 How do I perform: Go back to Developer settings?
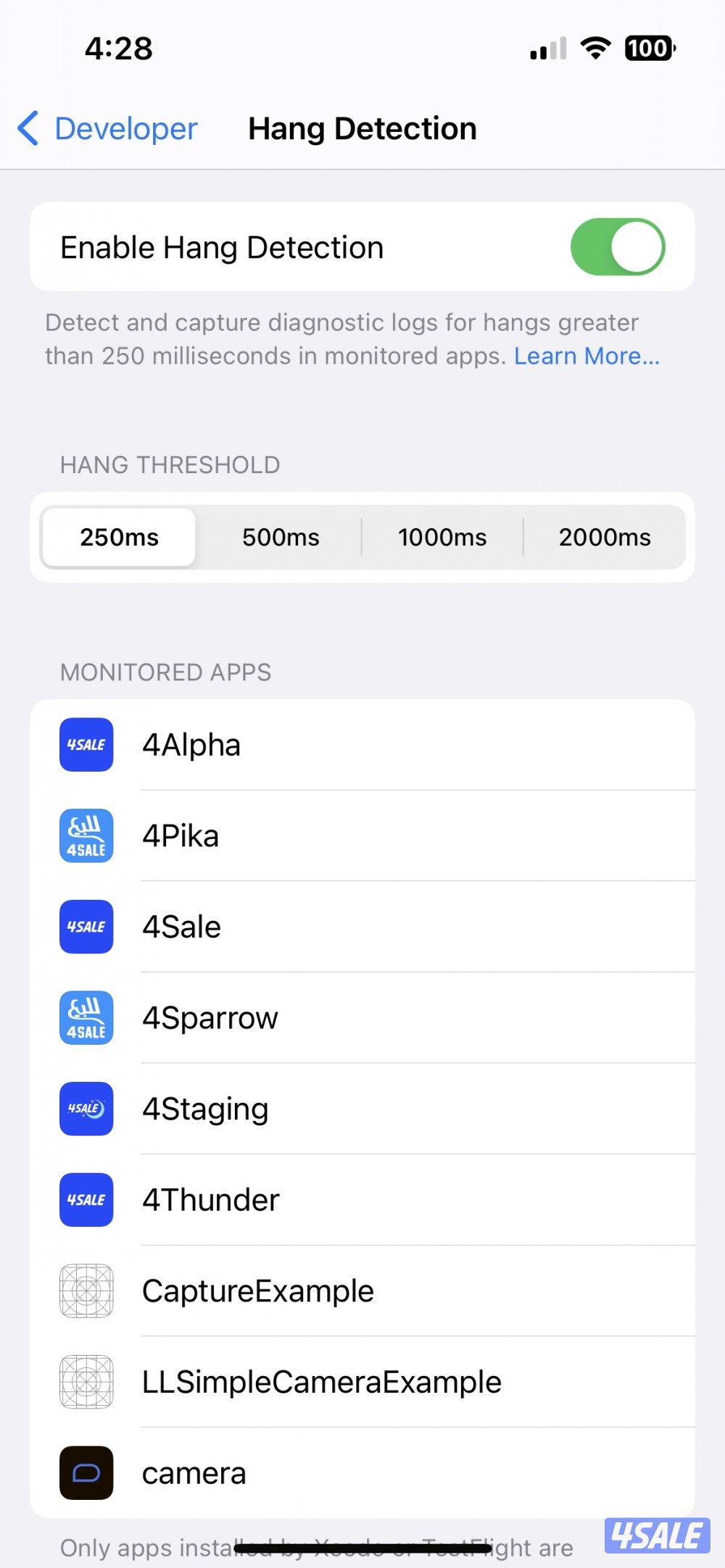click(x=109, y=129)
